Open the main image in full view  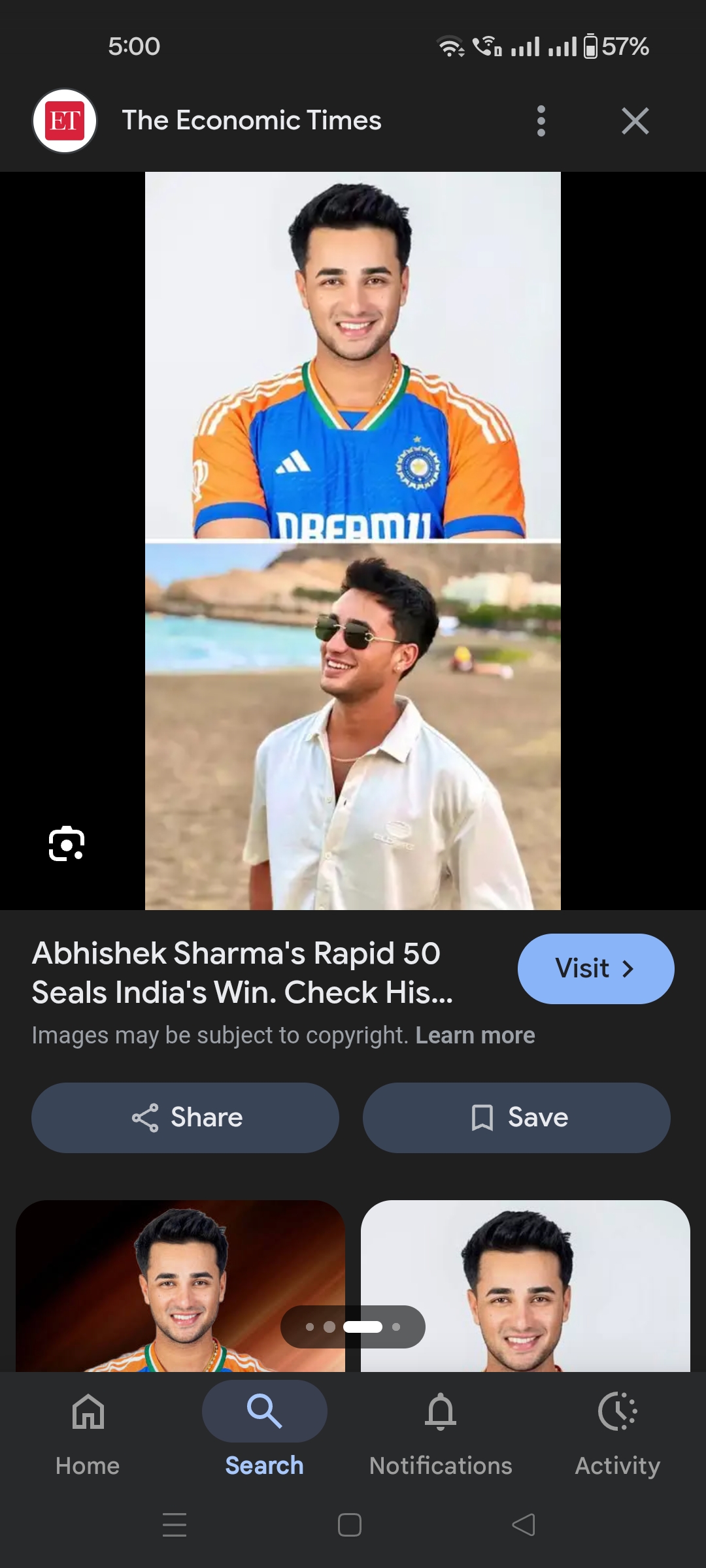tap(352, 540)
